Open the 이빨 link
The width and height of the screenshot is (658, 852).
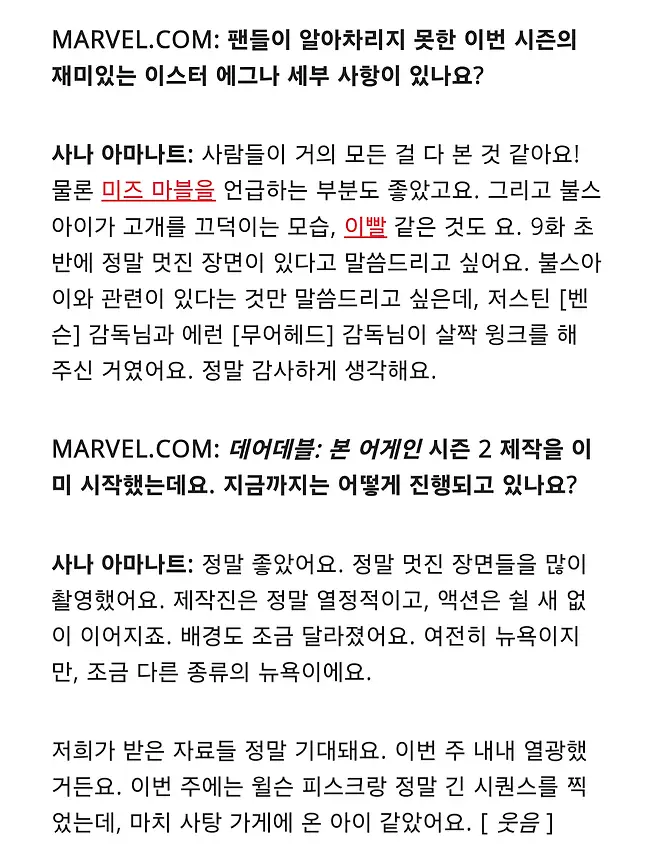point(364,226)
